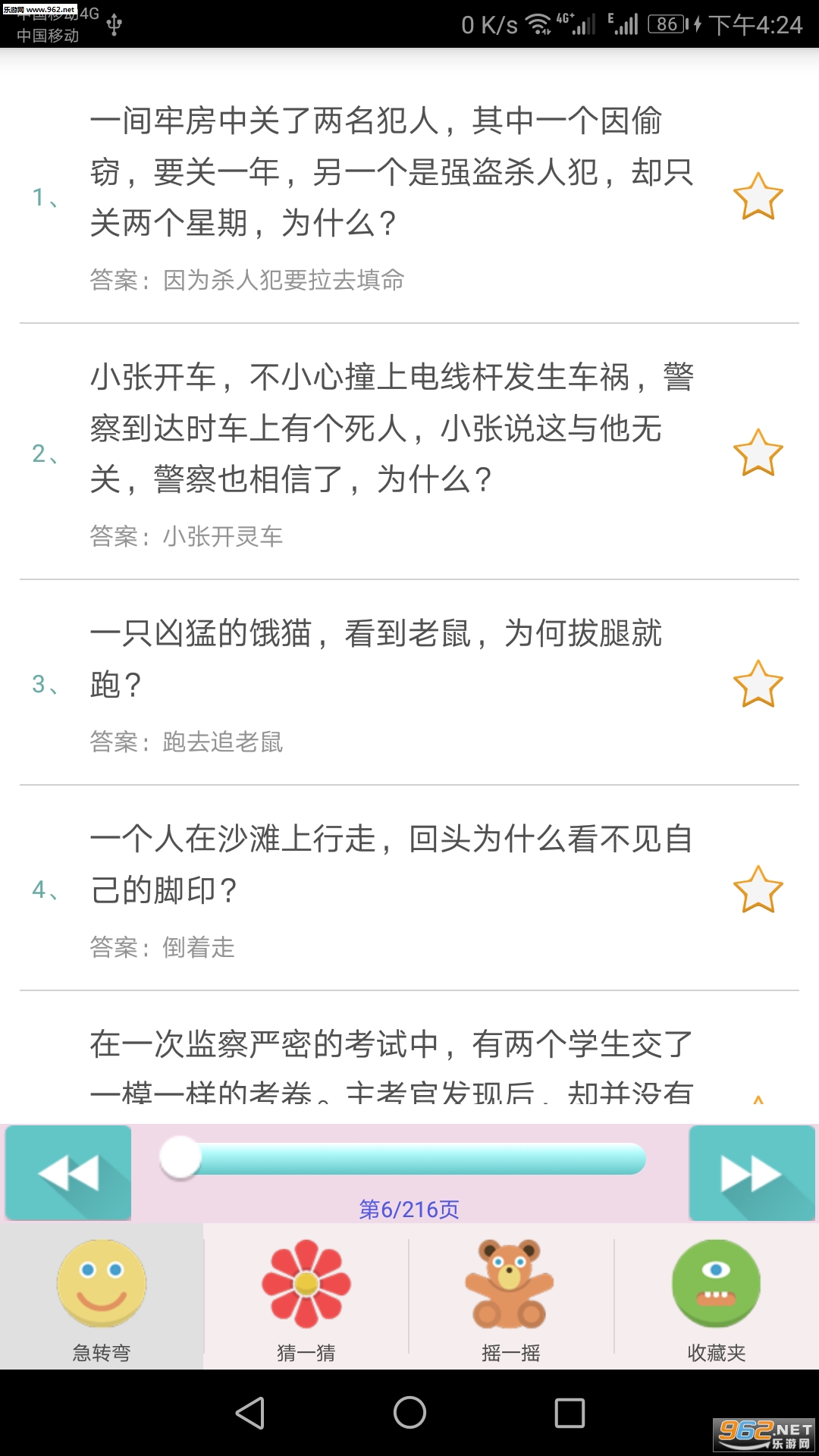
Task: Favorite riddle 1 about the two prisoners
Action: point(758,197)
